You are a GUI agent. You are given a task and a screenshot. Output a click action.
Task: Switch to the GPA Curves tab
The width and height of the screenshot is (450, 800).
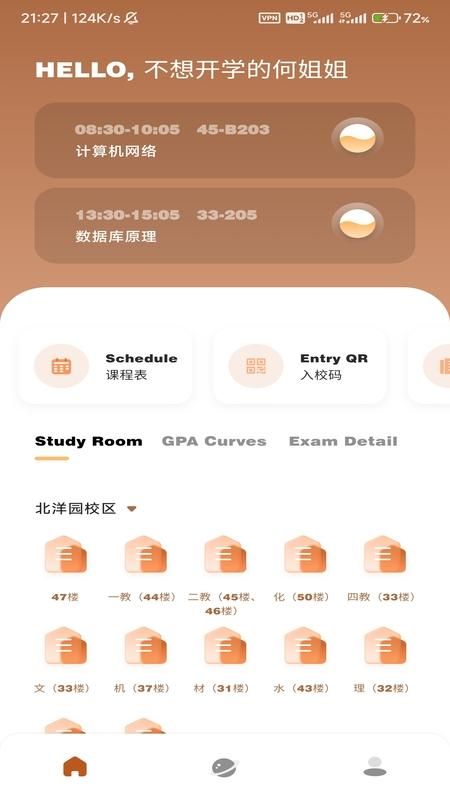point(214,441)
